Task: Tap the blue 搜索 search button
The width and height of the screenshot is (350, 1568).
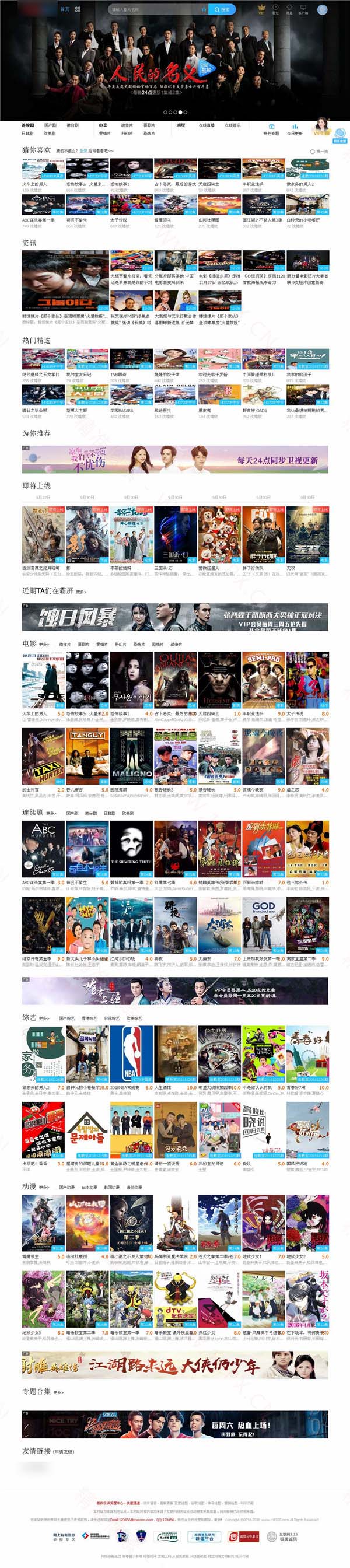Action: pos(222,10)
